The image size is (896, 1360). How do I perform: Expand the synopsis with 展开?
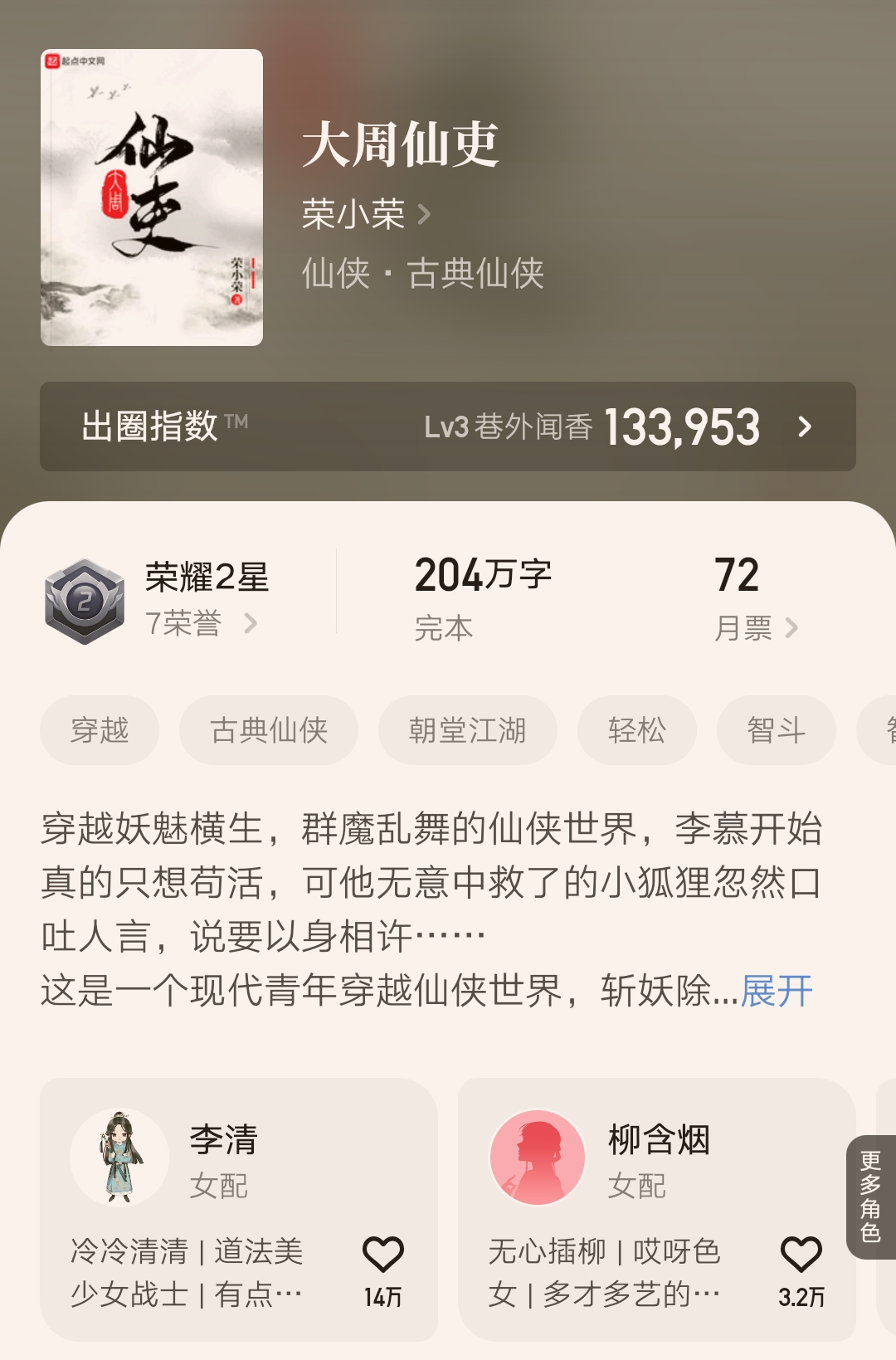pyautogui.click(x=777, y=991)
